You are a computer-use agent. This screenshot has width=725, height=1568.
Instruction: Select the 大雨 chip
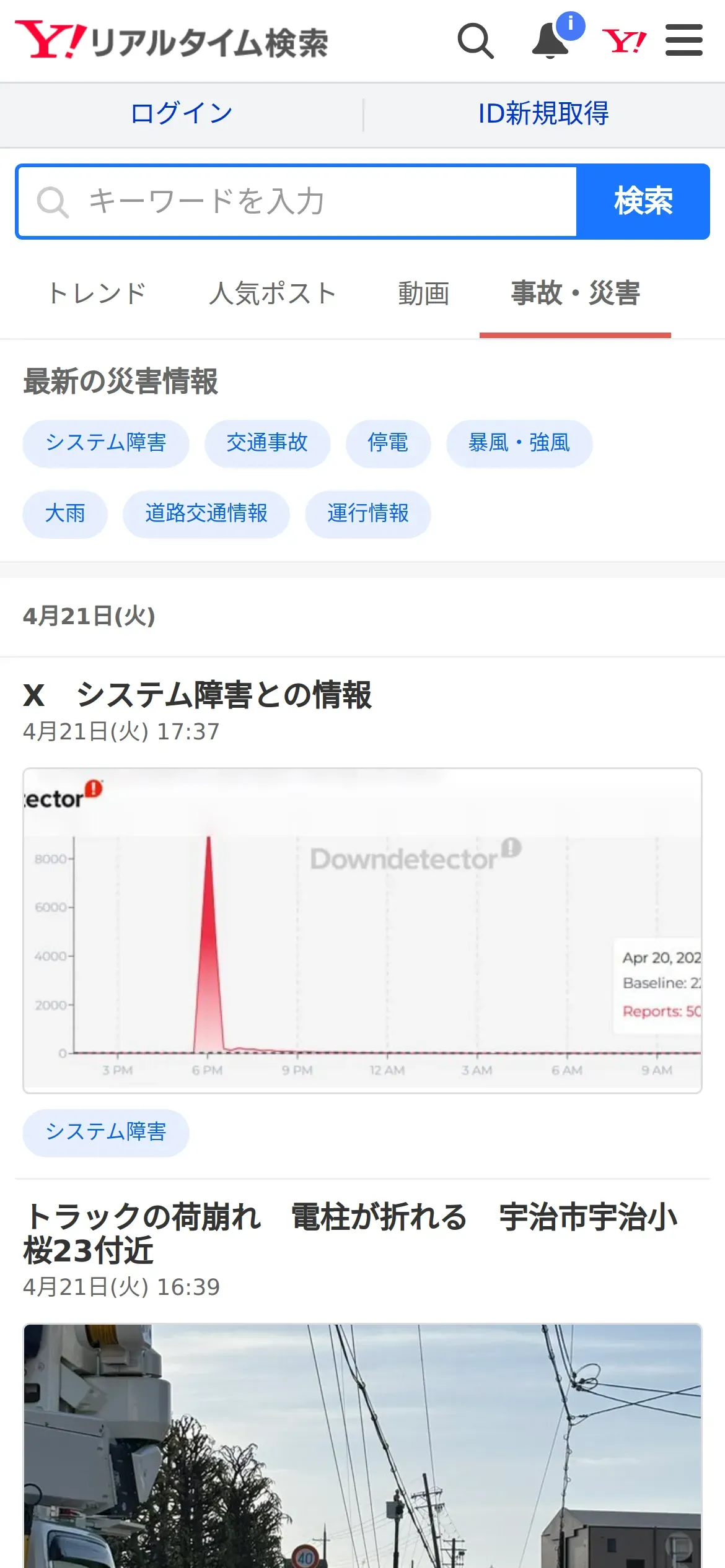tap(65, 514)
